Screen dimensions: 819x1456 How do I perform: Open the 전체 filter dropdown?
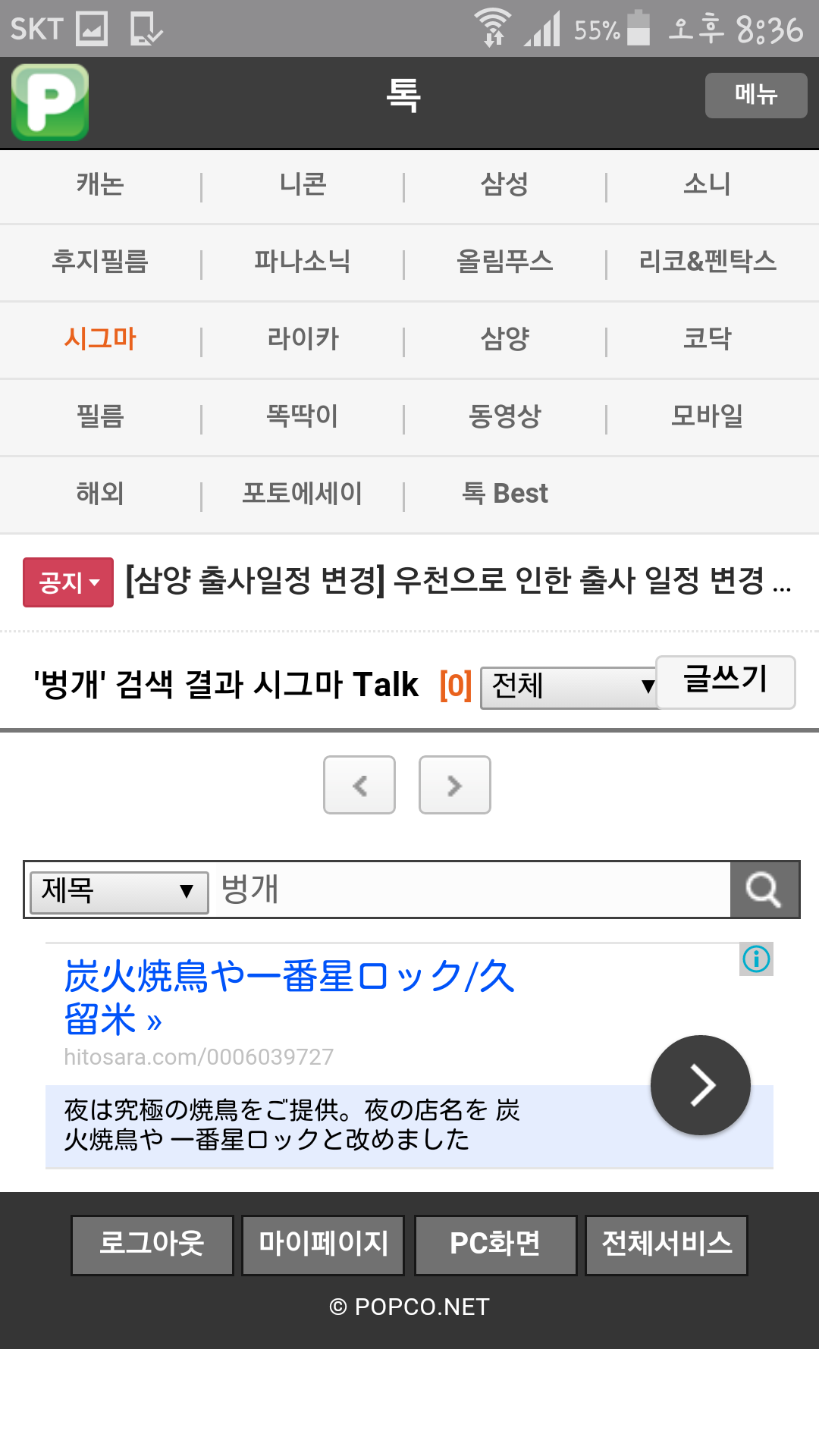[569, 687]
